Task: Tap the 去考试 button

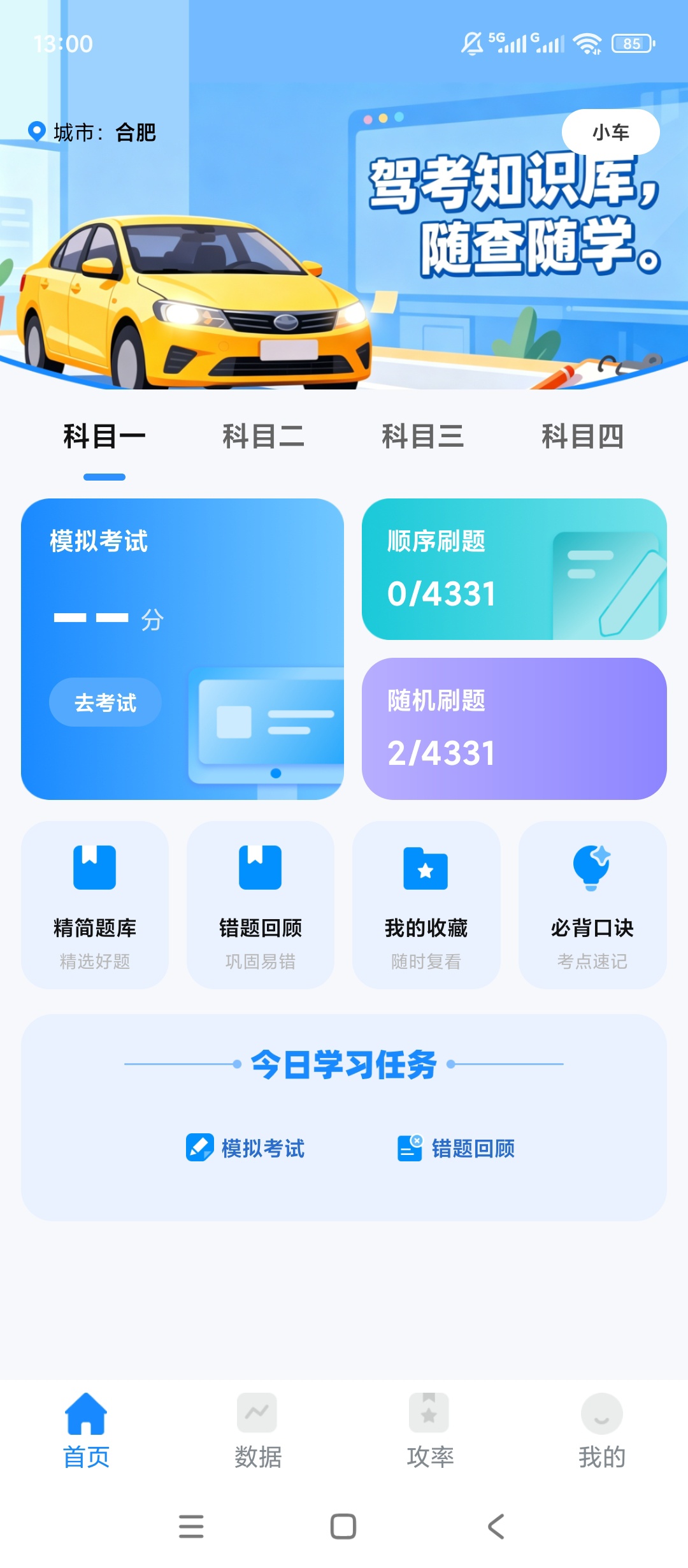Action: pos(105,702)
